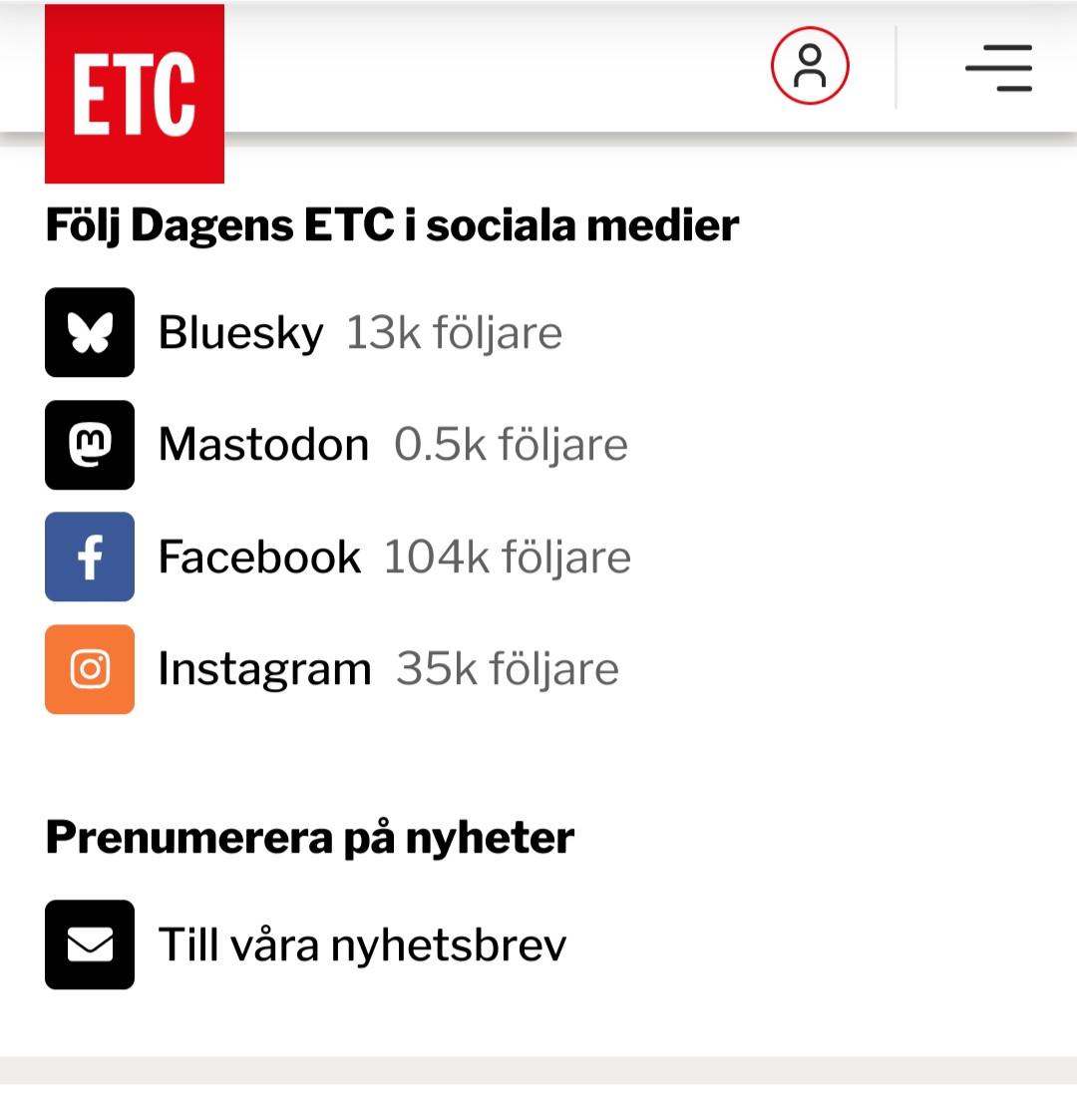
Task: Click the envelope newsletter icon
Action: point(89,945)
